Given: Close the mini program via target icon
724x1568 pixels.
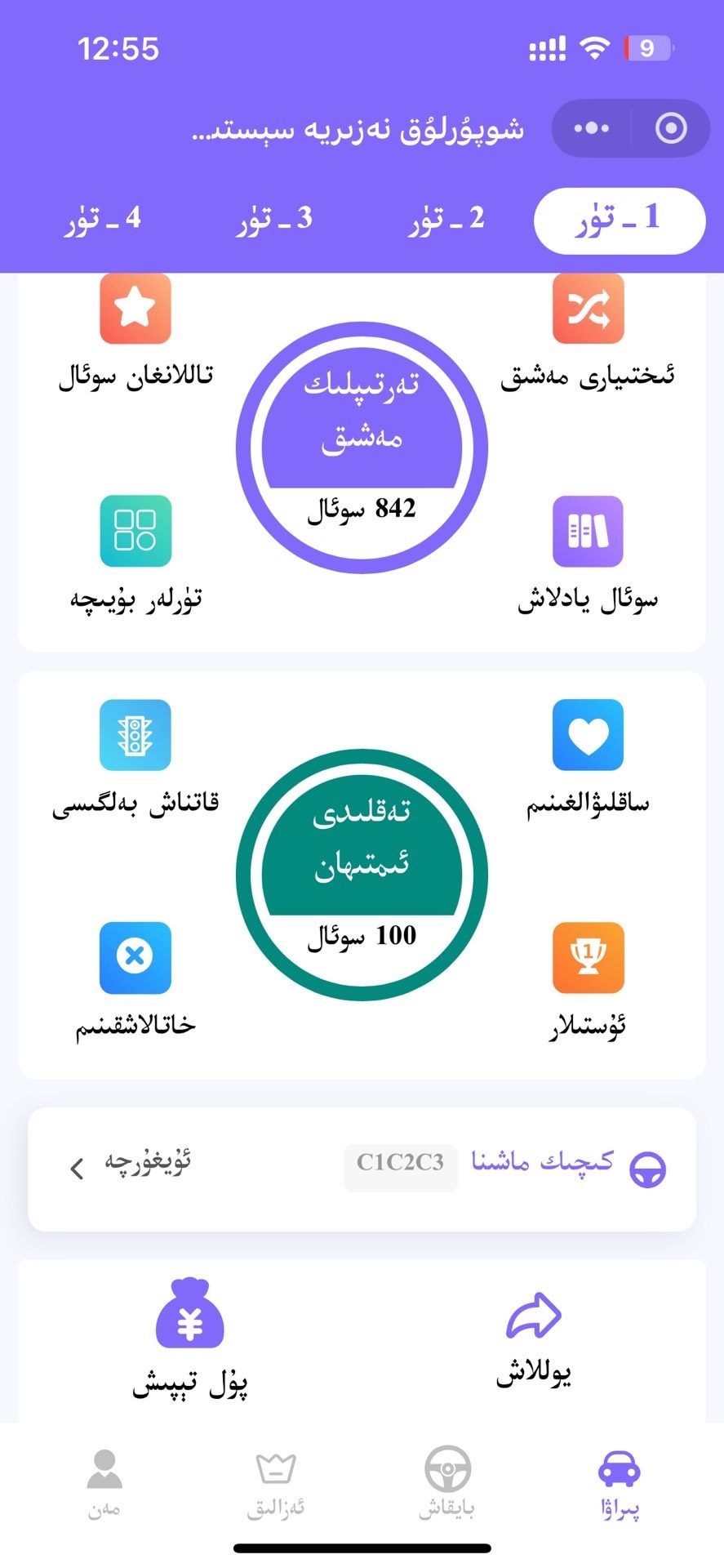Looking at the screenshot, I should [x=671, y=128].
